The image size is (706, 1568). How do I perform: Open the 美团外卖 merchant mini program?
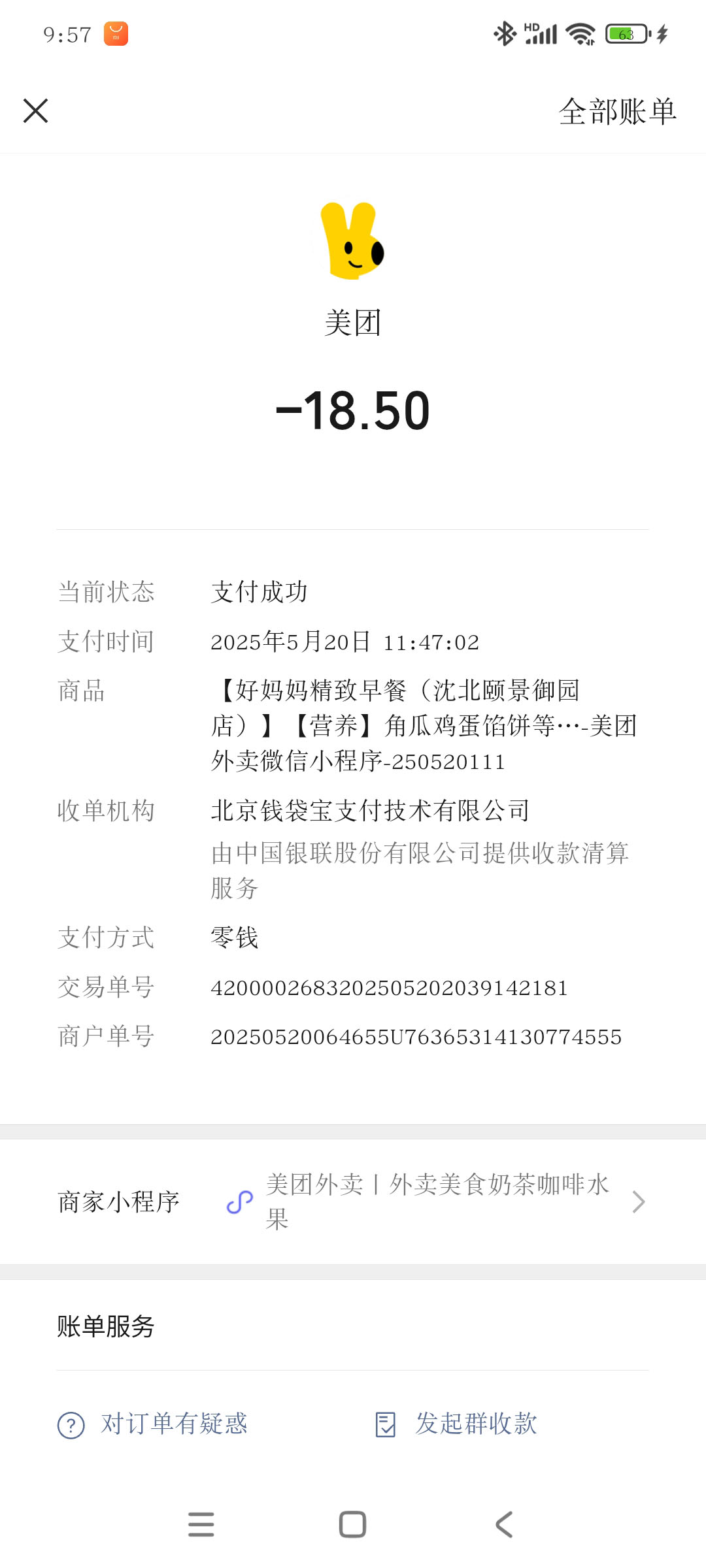[x=437, y=1201]
